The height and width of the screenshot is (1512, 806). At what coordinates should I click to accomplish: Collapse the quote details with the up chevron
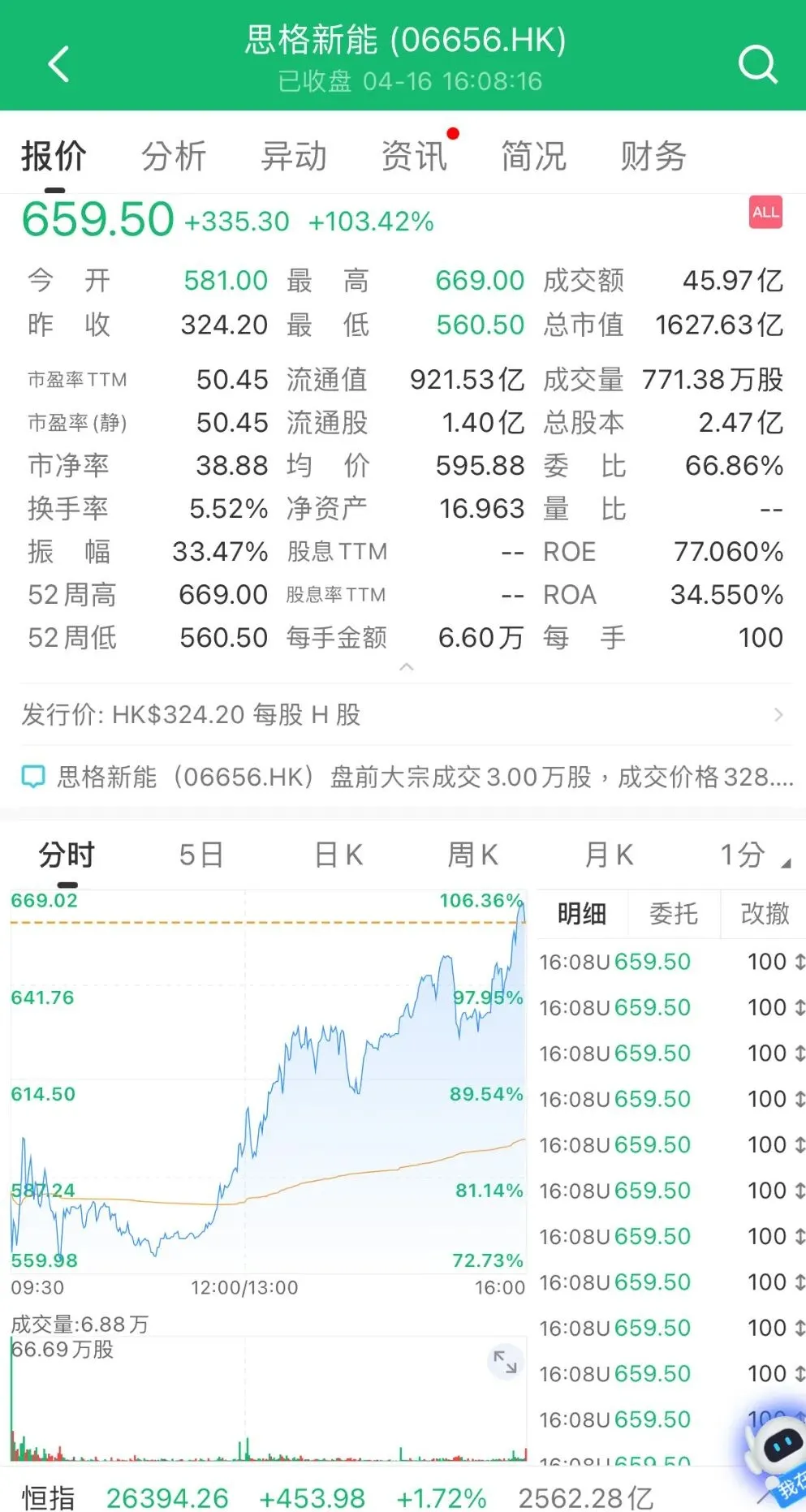(x=407, y=666)
